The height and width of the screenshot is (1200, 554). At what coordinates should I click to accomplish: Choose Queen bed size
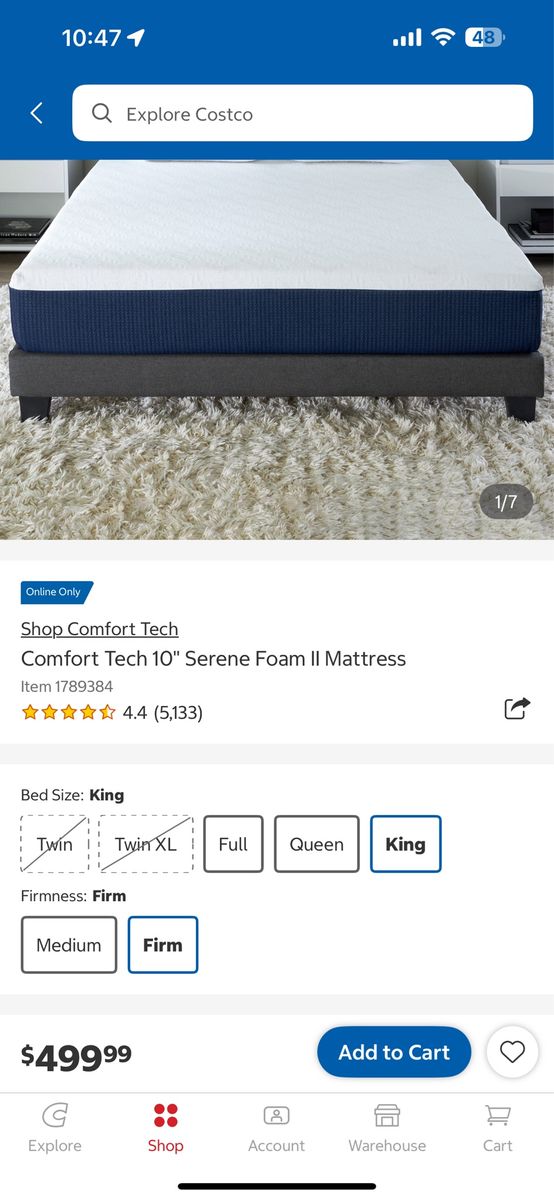point(317,844)
